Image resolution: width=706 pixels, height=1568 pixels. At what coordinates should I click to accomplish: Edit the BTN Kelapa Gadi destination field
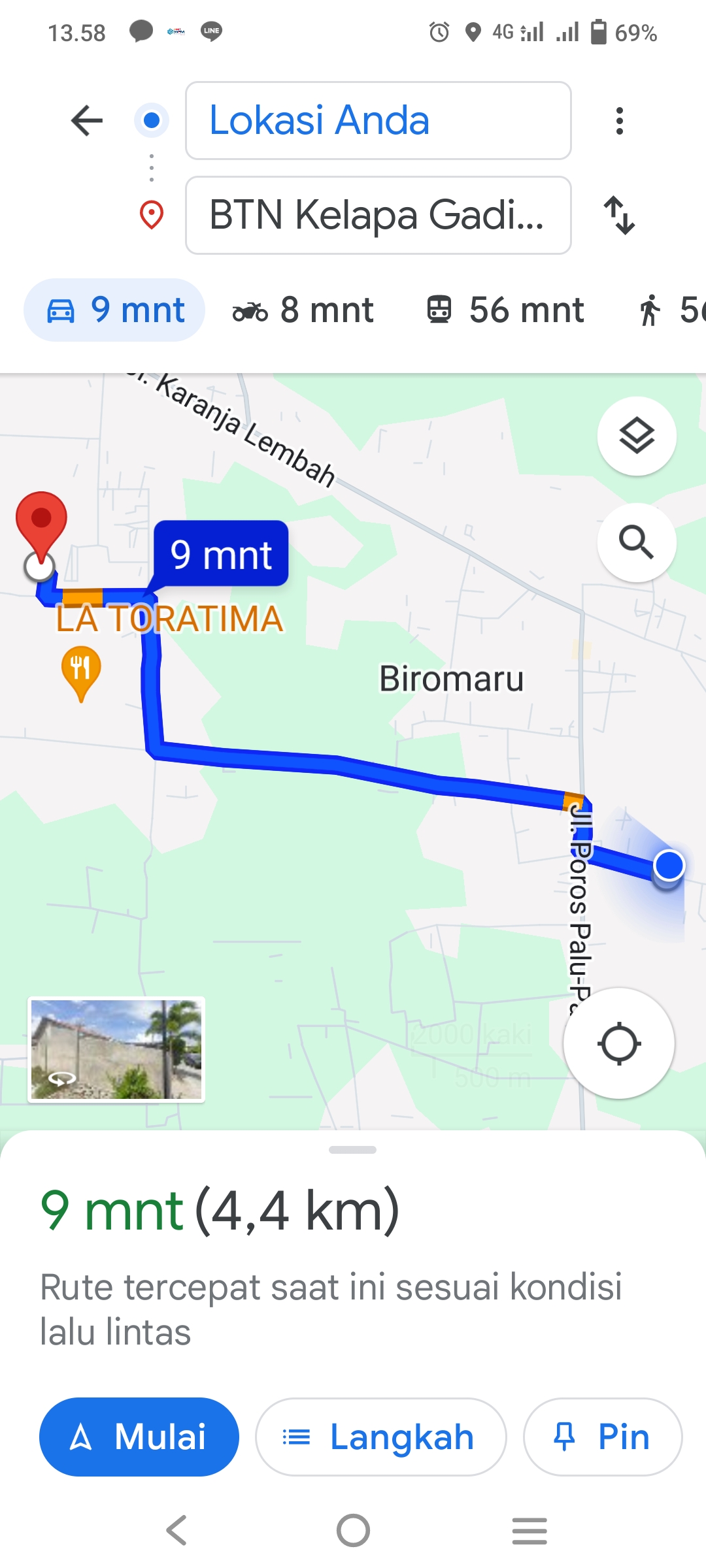tap(378, 215)
